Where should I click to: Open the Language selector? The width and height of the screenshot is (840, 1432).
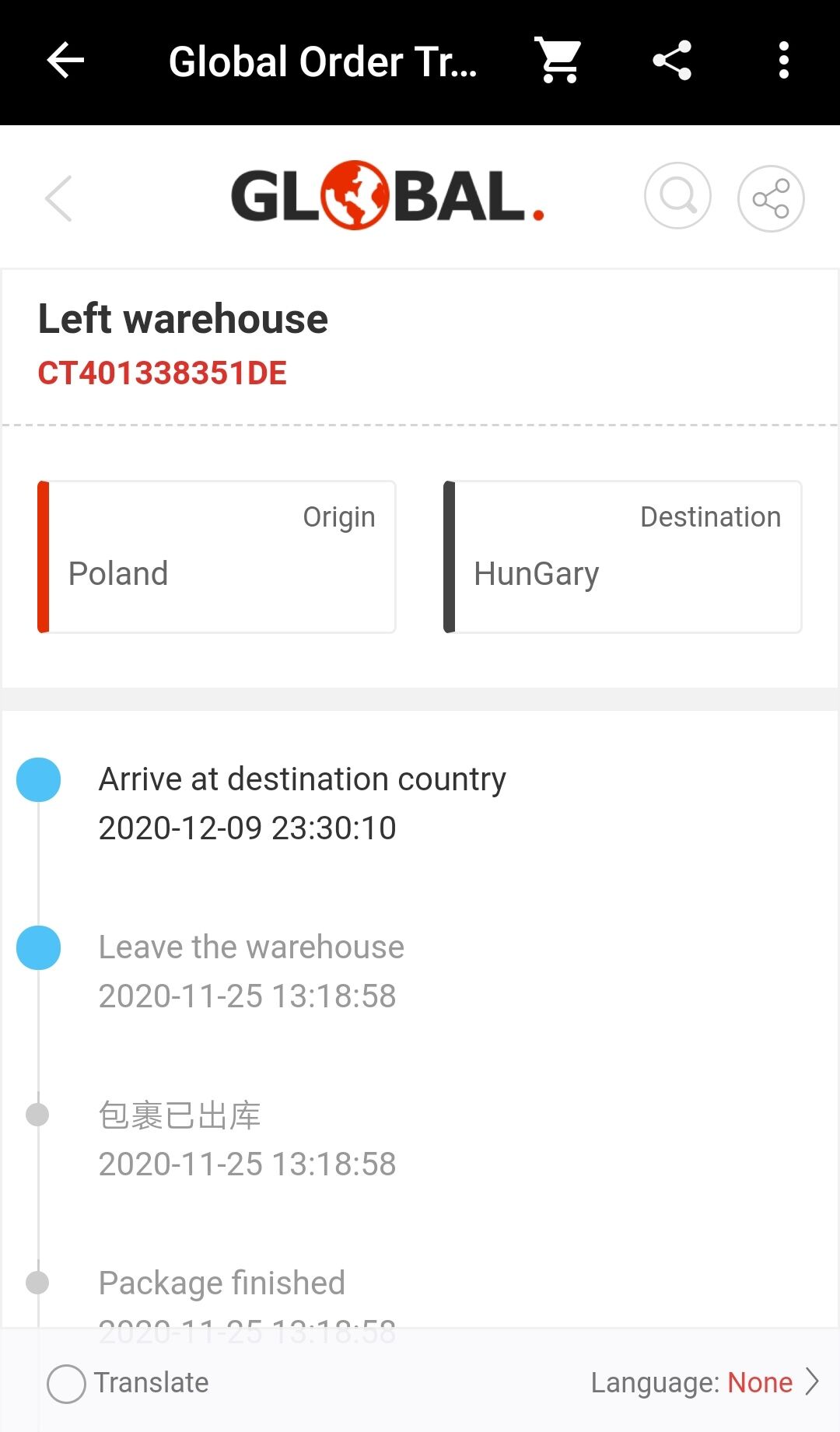click(705, 1382)
